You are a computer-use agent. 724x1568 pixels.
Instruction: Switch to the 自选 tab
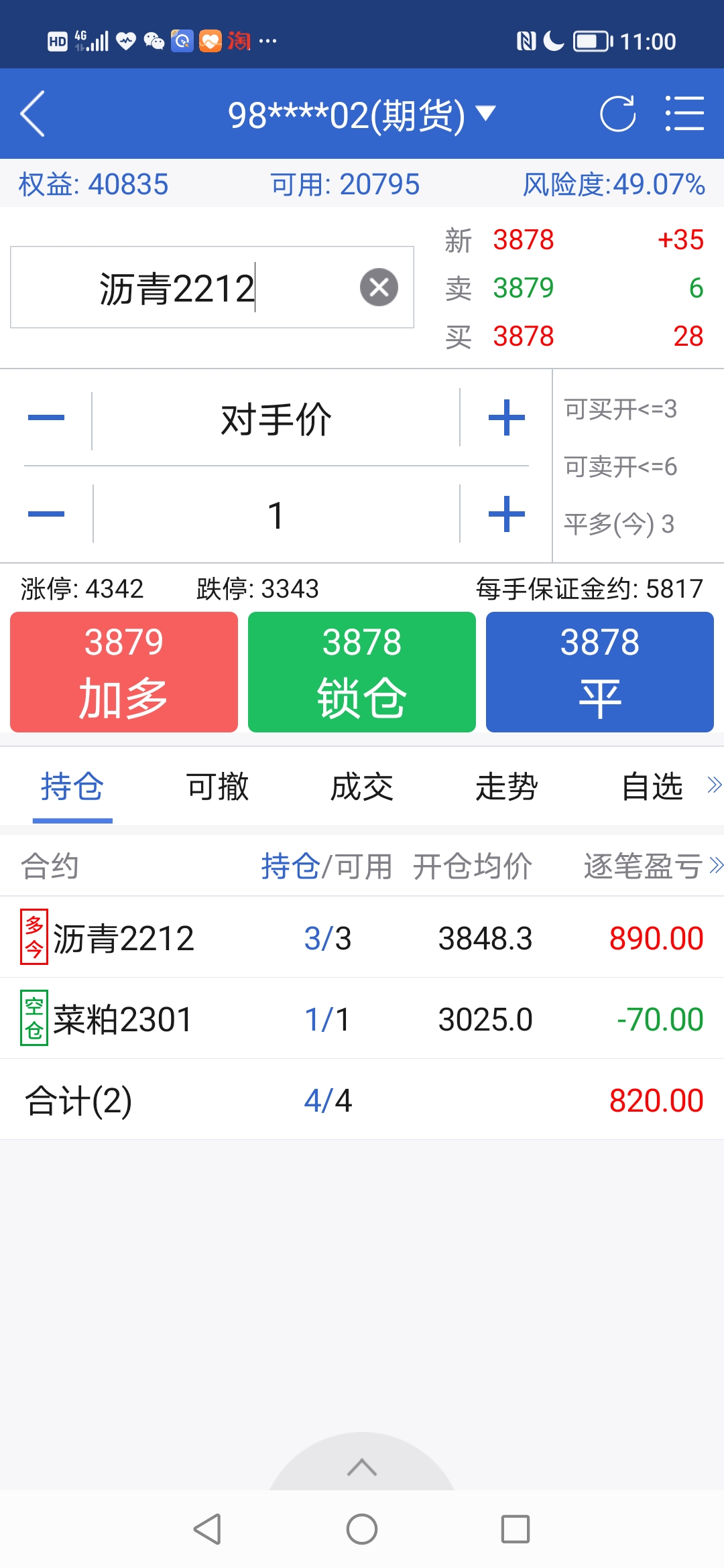(x=652, y=787)
